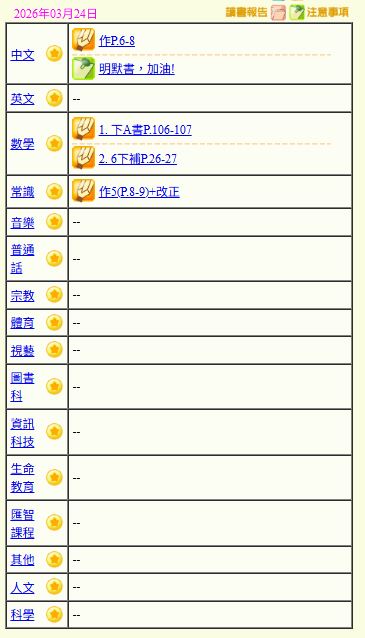
Task: Open the note 明默書，加油!
Action: (x=137, y=69)
